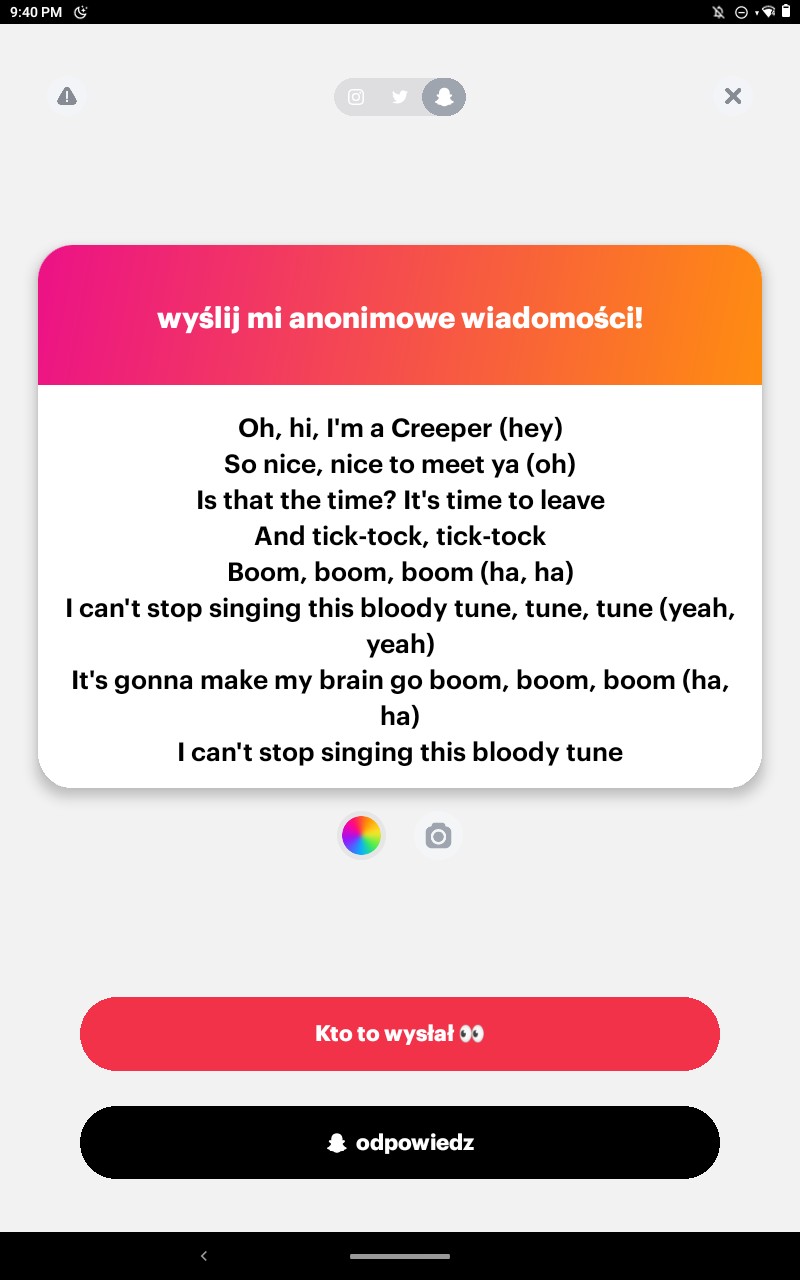This screenshot has height=1280, width=800.
Task: Report this message with the warning icon
Action: (67, 96)
